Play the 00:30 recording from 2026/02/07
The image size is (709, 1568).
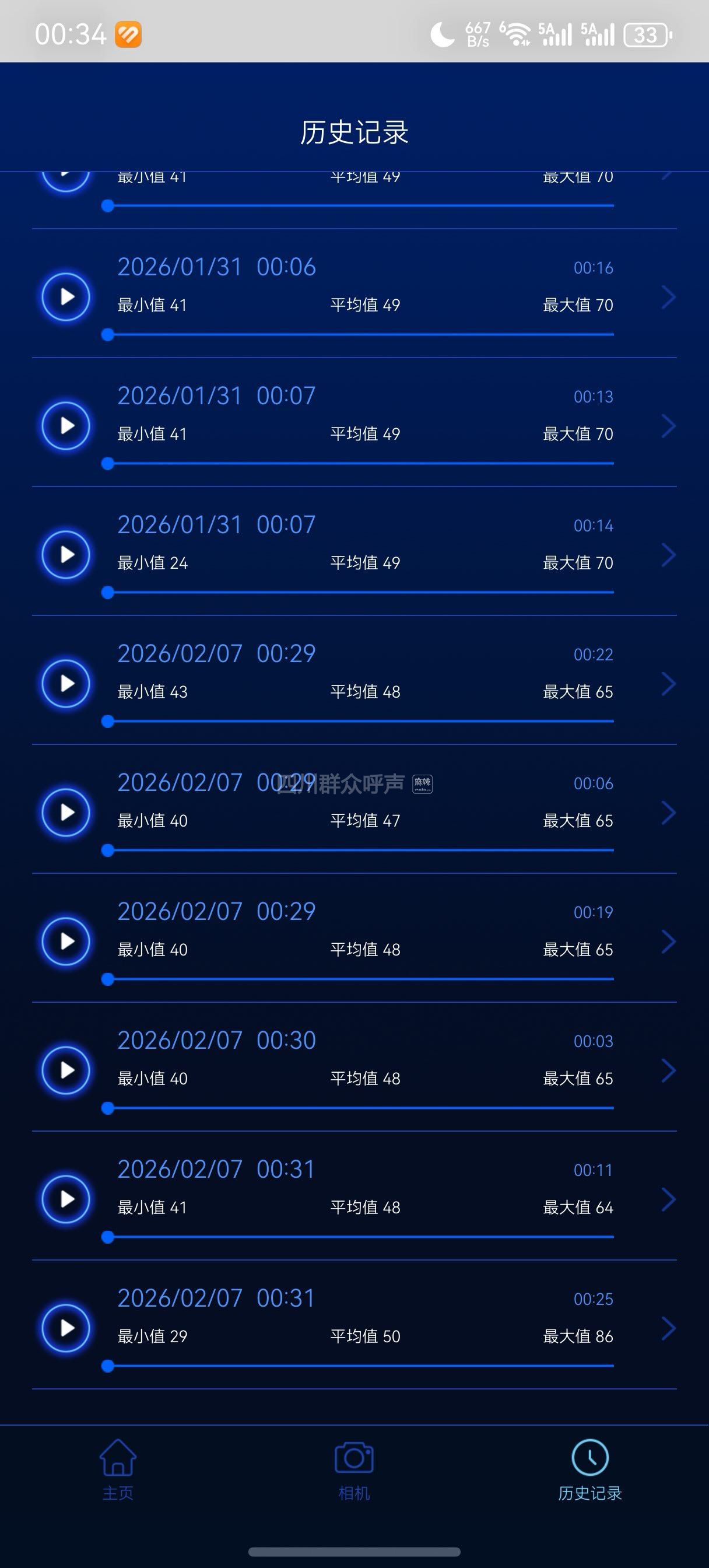(66, 1070)
